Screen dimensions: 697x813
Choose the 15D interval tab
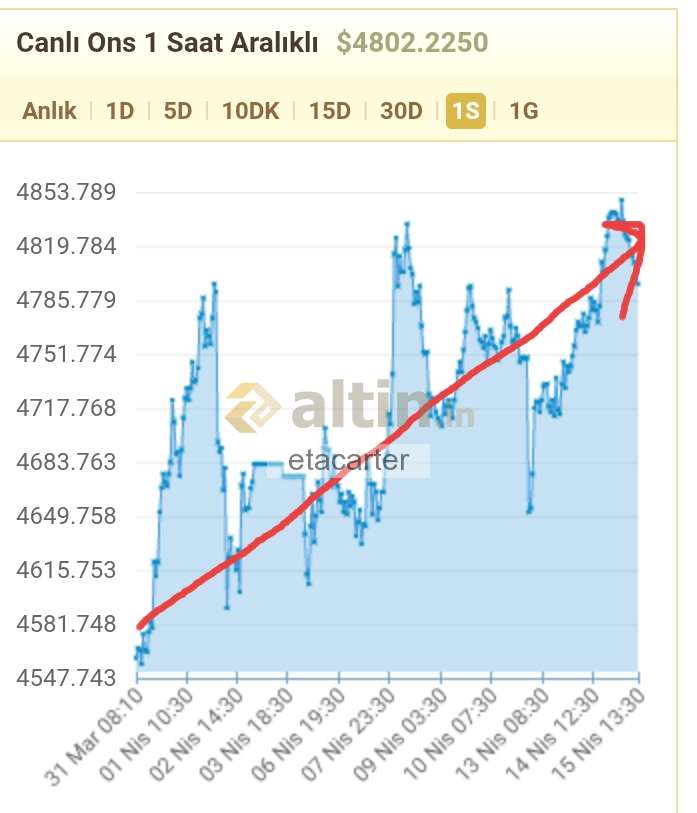[330, 110]
